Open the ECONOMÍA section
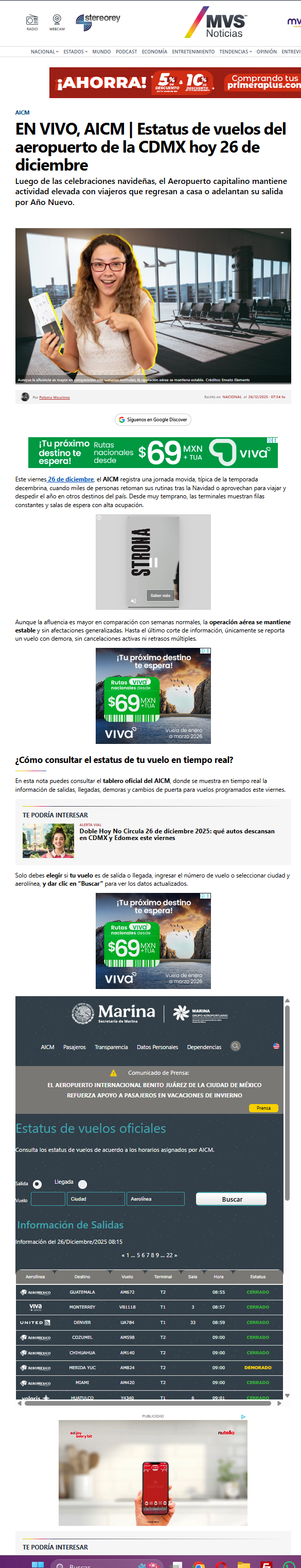Image resolution: width=301 pixels, height=1568 pixels. point(154,52)
